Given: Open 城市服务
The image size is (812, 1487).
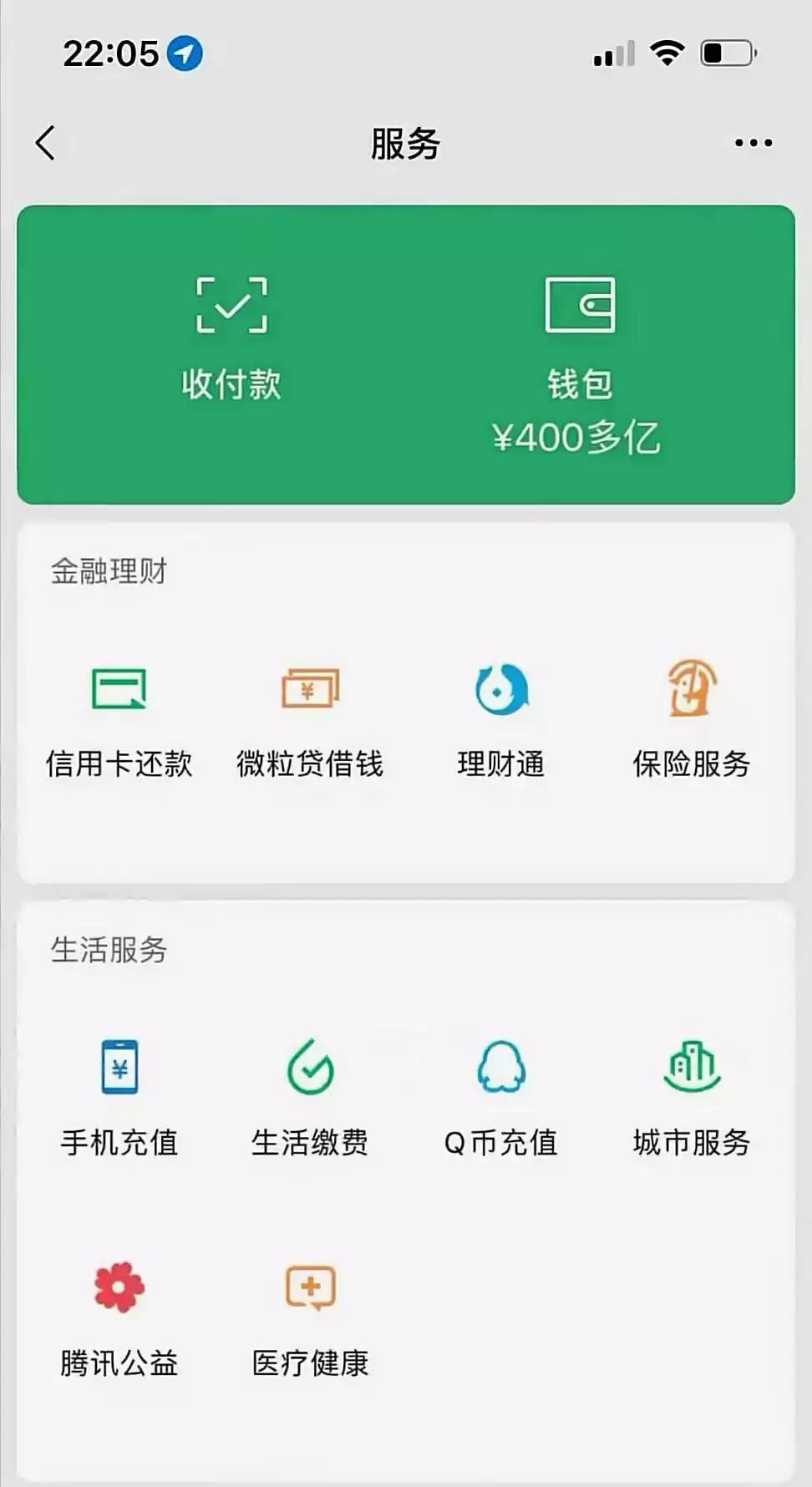Looking at the screenshot, I should point(692,1096).
